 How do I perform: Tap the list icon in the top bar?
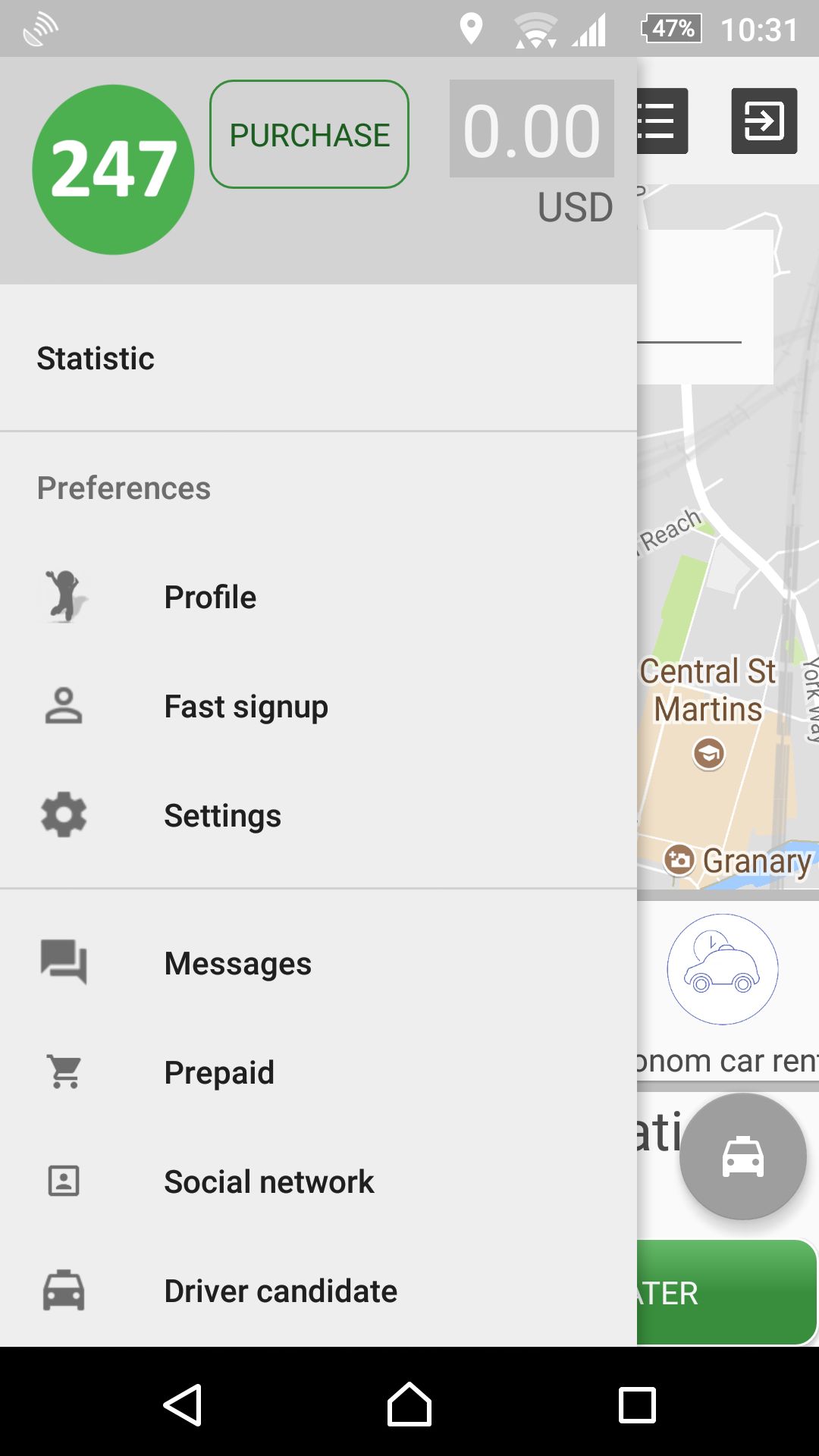[662, 121]
